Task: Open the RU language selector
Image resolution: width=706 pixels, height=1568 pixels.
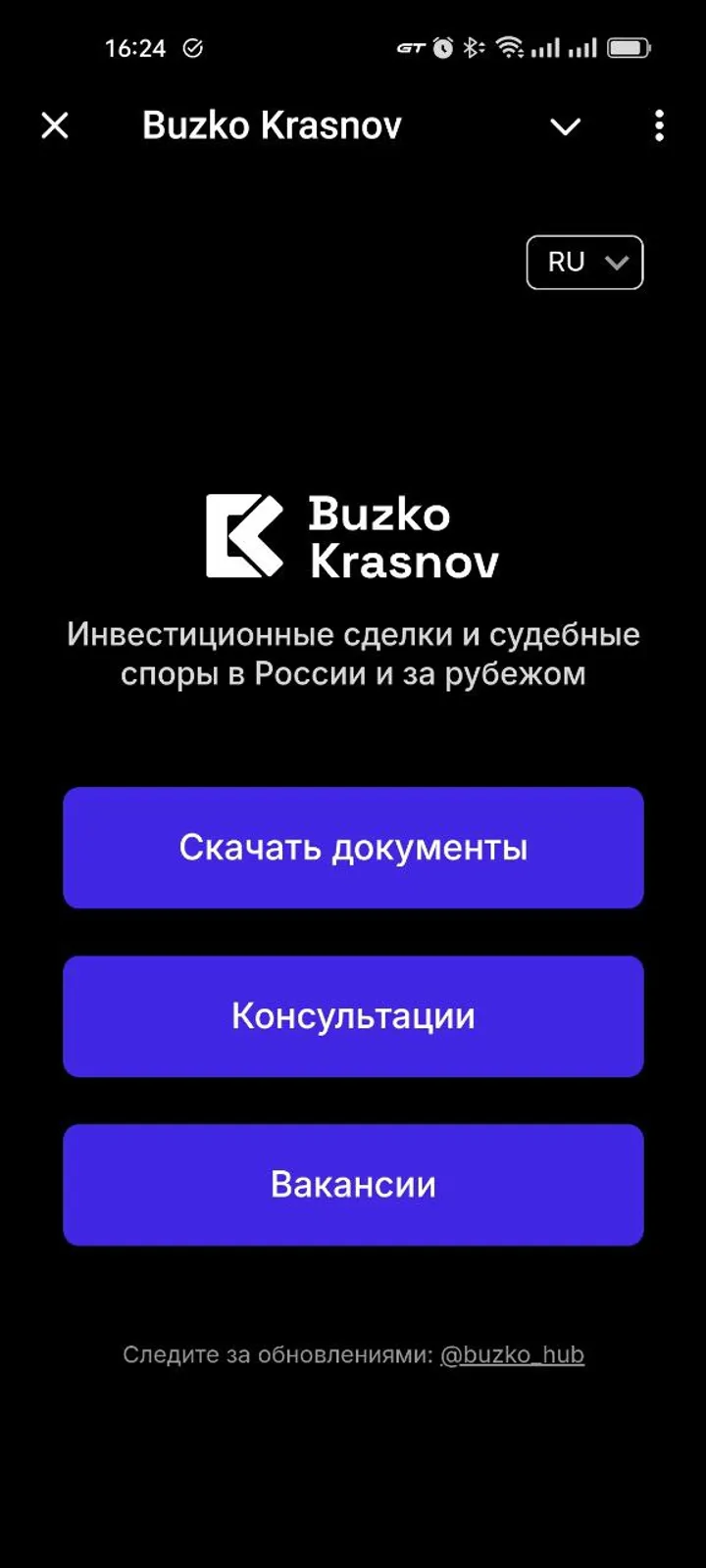Action: pos(583,262)
